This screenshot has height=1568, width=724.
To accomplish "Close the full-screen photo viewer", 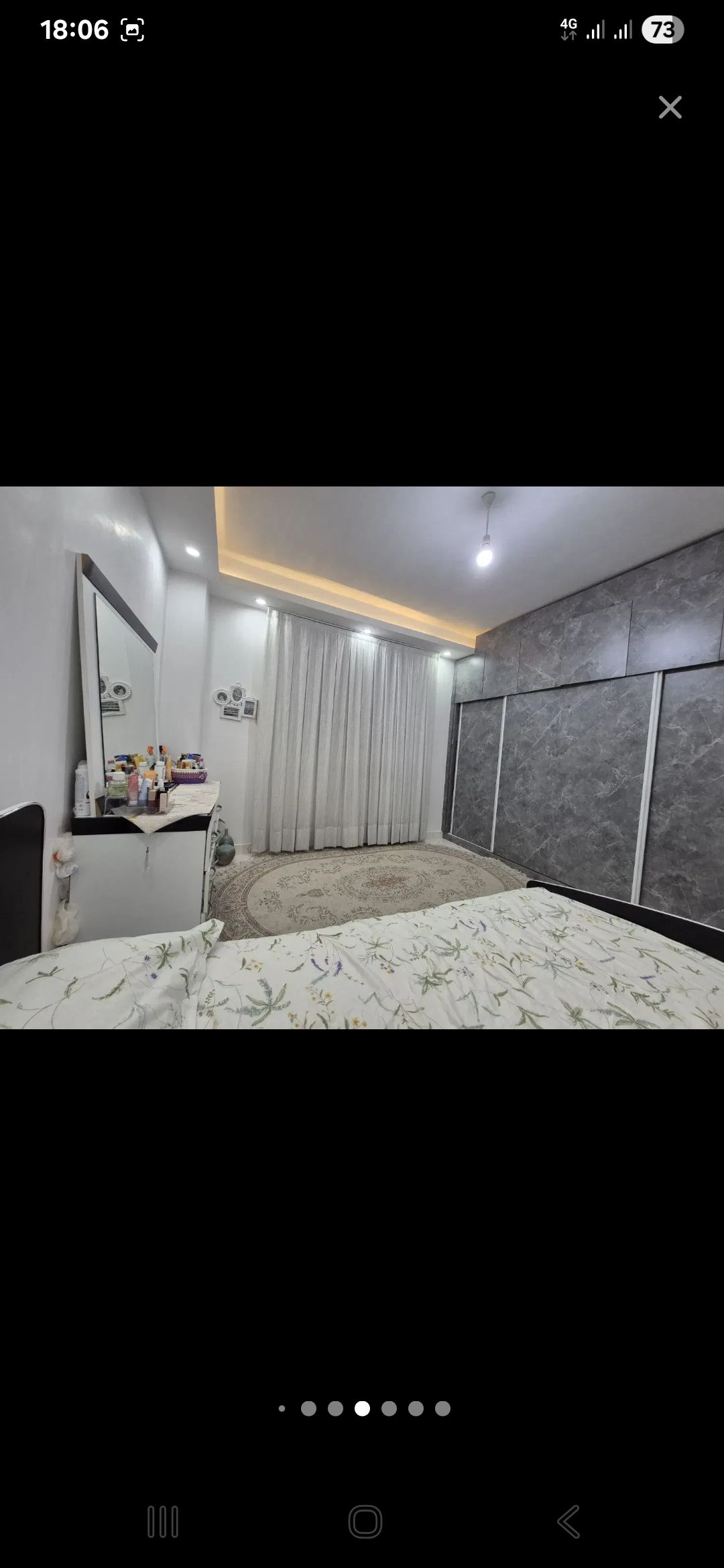I will 670,107.
